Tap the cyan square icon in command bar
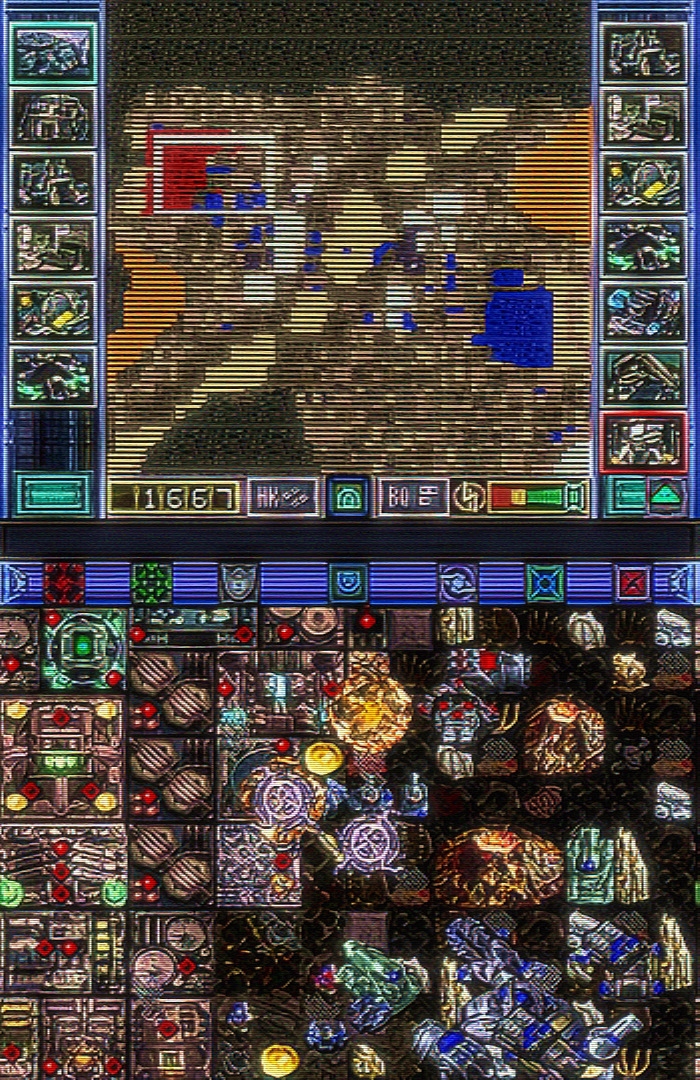Image resolution: width=700 pixels, height=1080 pixels. click(x=348, y=582)
